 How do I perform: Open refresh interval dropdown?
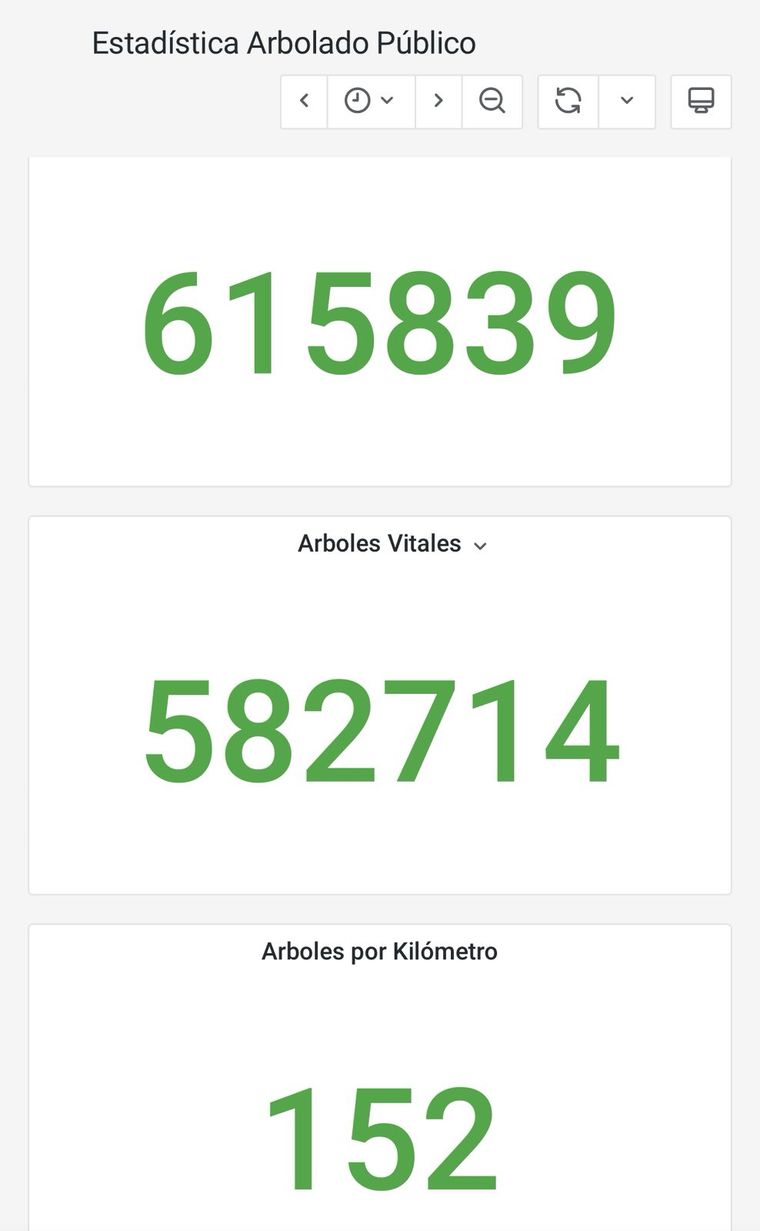(x=627, y=101)
